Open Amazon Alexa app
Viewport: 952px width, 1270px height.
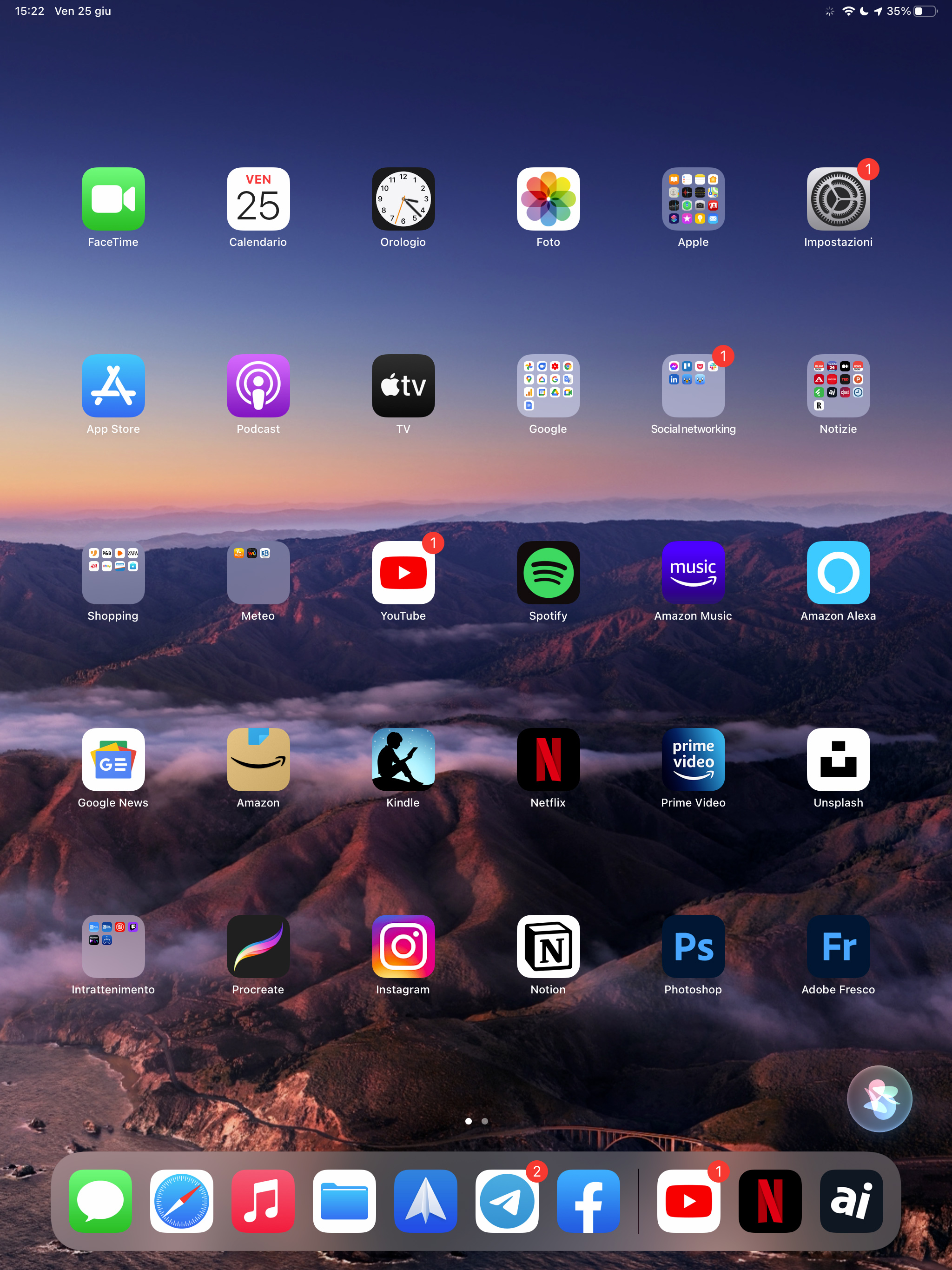838,572
